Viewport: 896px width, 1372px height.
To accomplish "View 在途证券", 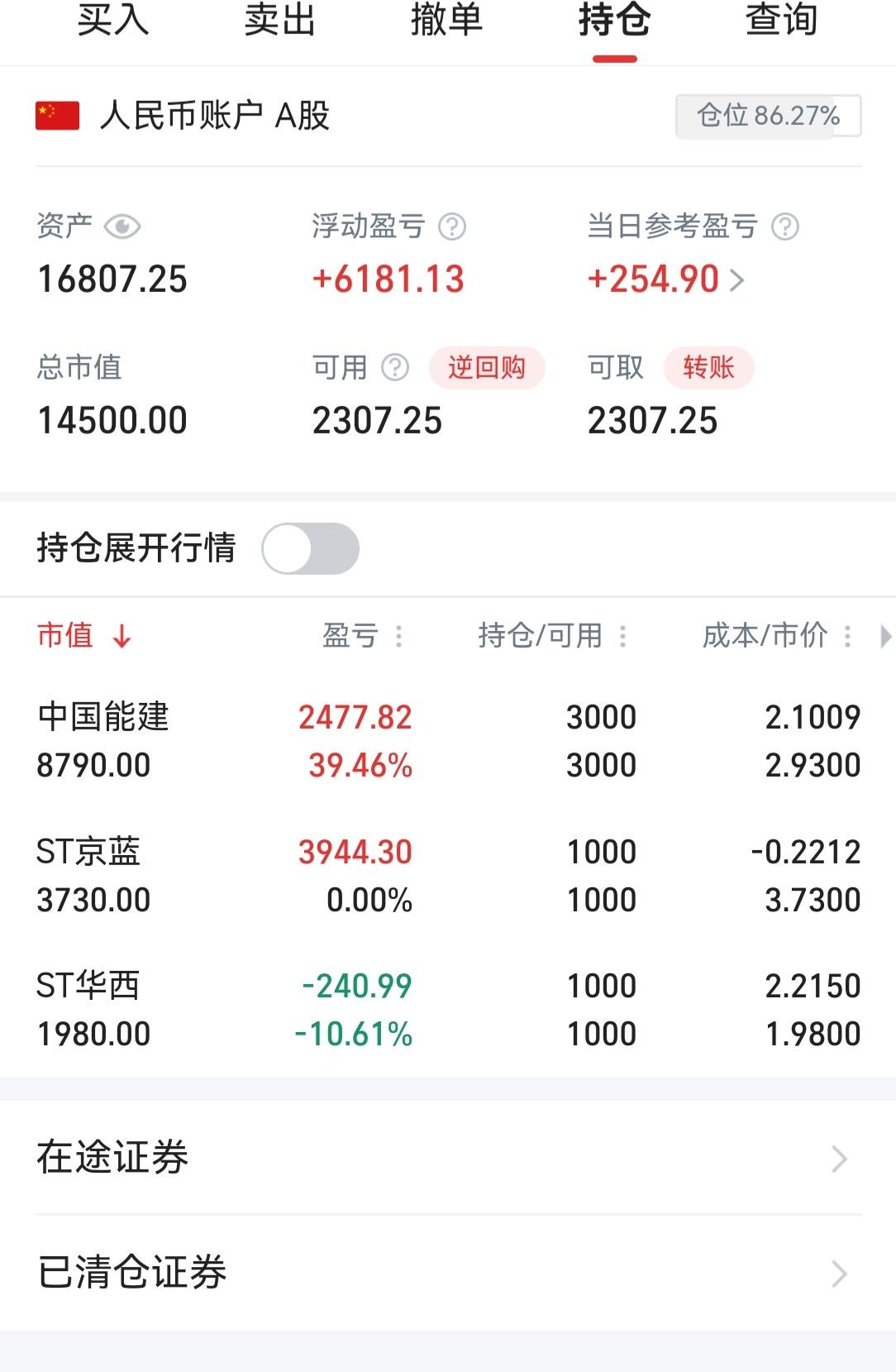I will point(448,1157).
